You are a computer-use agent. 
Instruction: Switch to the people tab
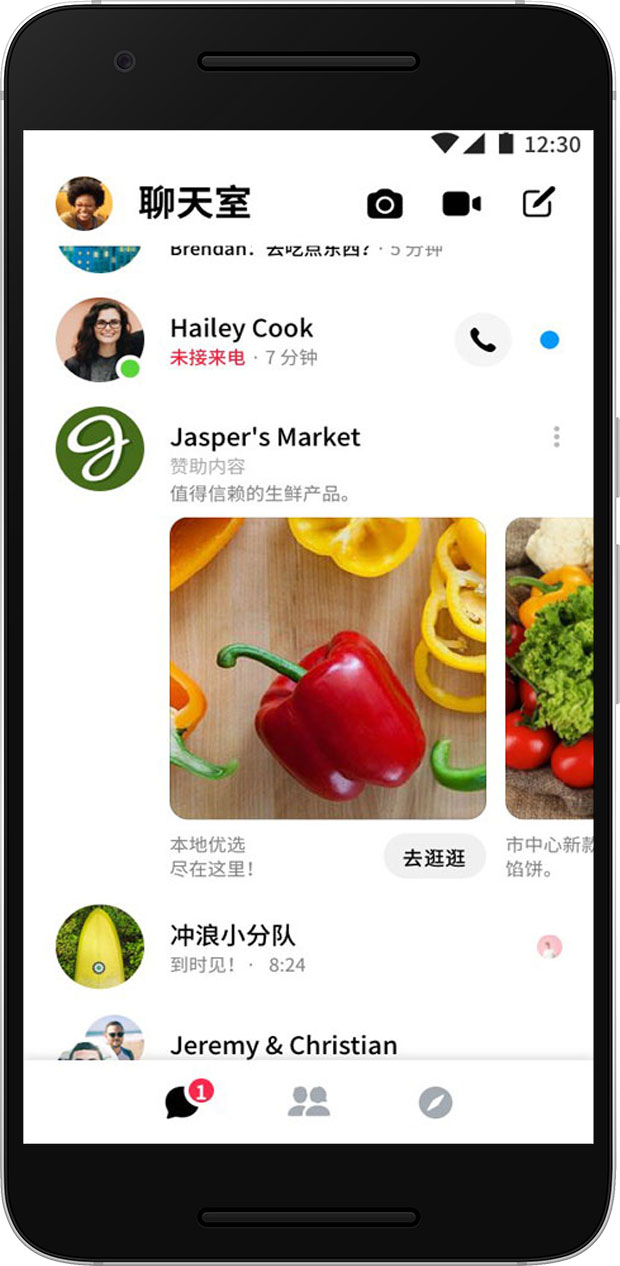pyautogui.click(x=309, y=1102)
